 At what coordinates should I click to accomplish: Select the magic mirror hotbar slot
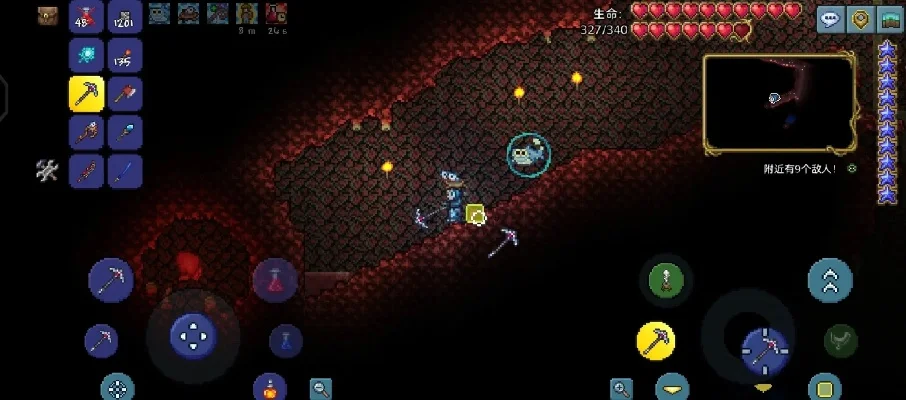point(87,55)
